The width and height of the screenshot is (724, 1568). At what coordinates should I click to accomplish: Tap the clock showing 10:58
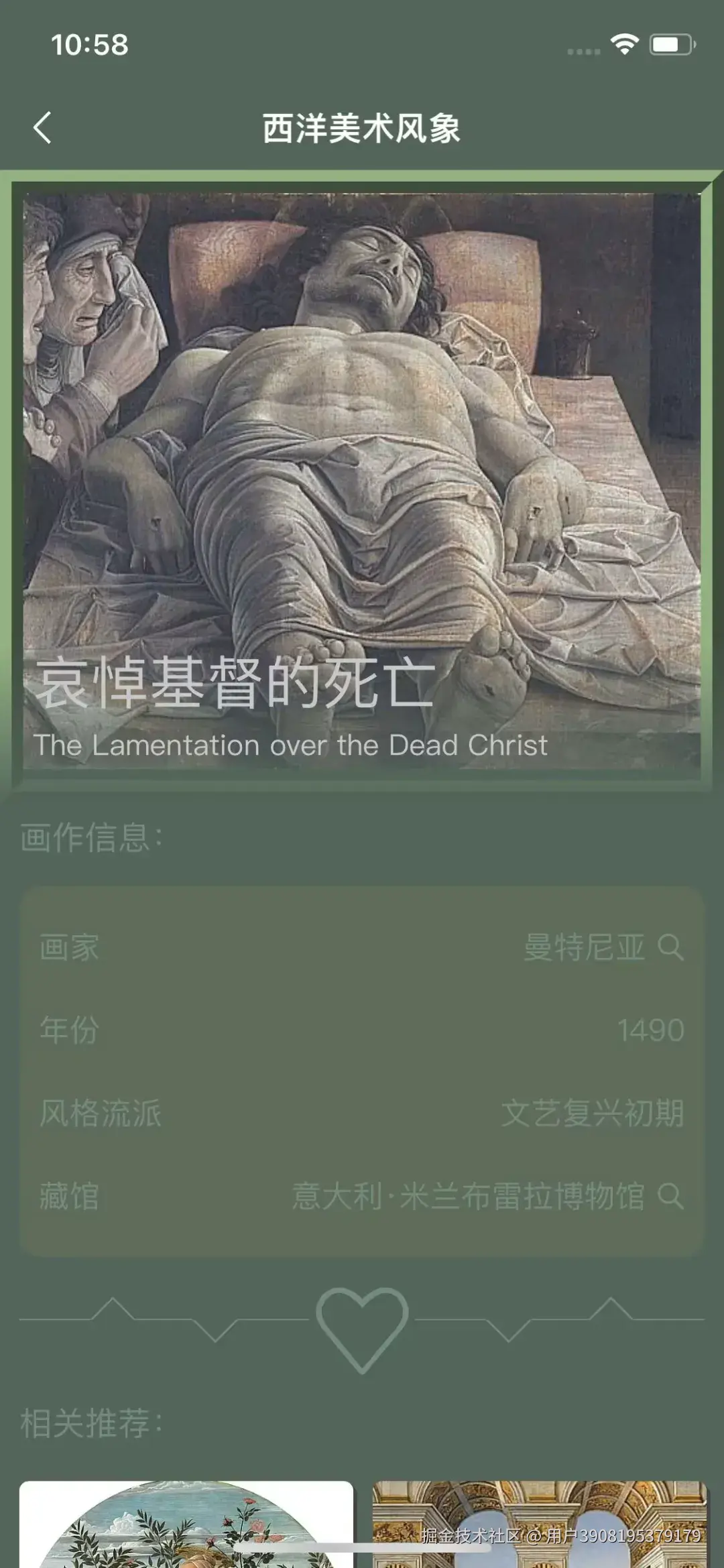point(88,44)
